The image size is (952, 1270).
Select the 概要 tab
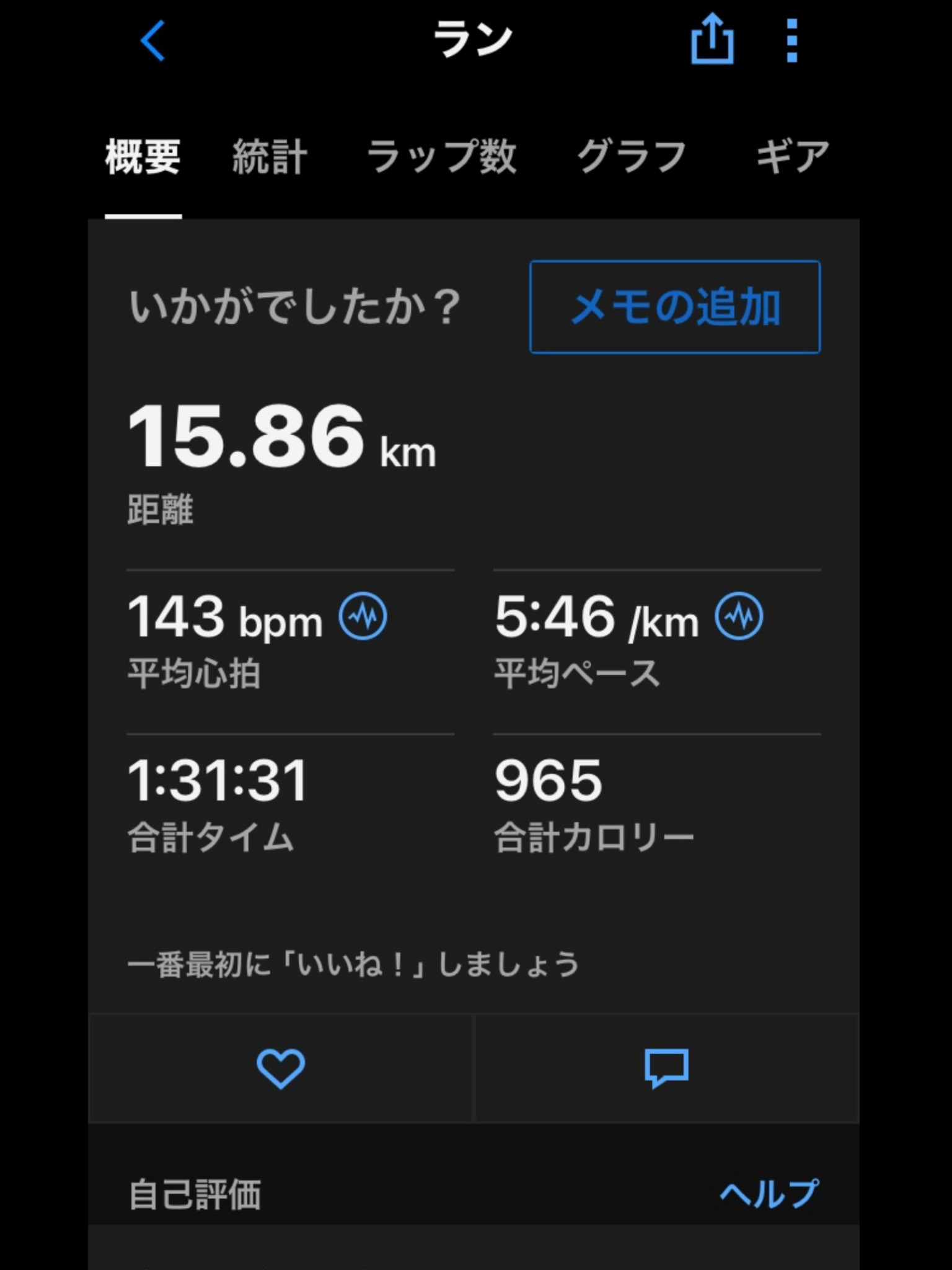pos(143,157)
